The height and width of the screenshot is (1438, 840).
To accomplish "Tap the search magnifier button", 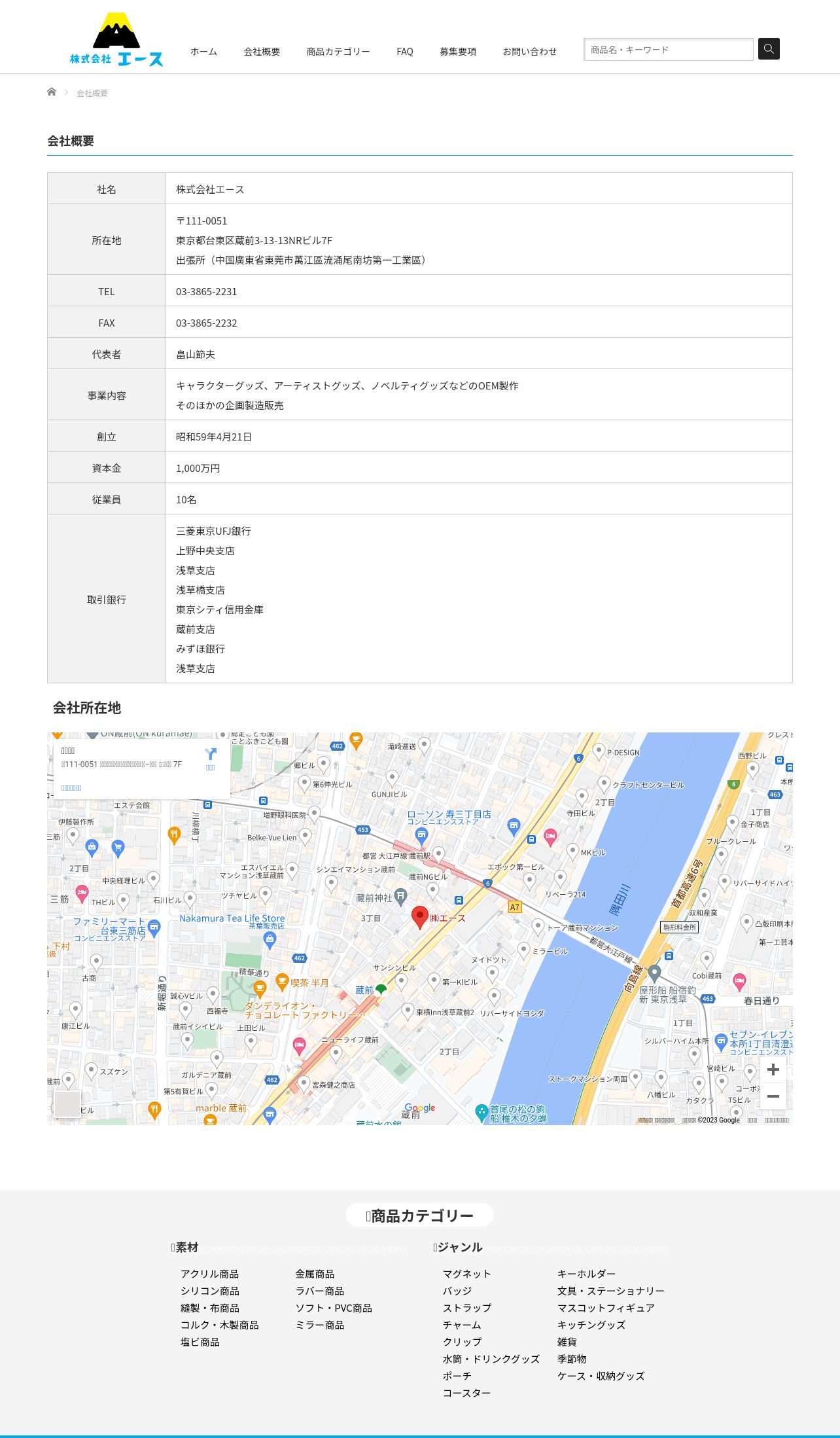I will [x=769, y=49].
